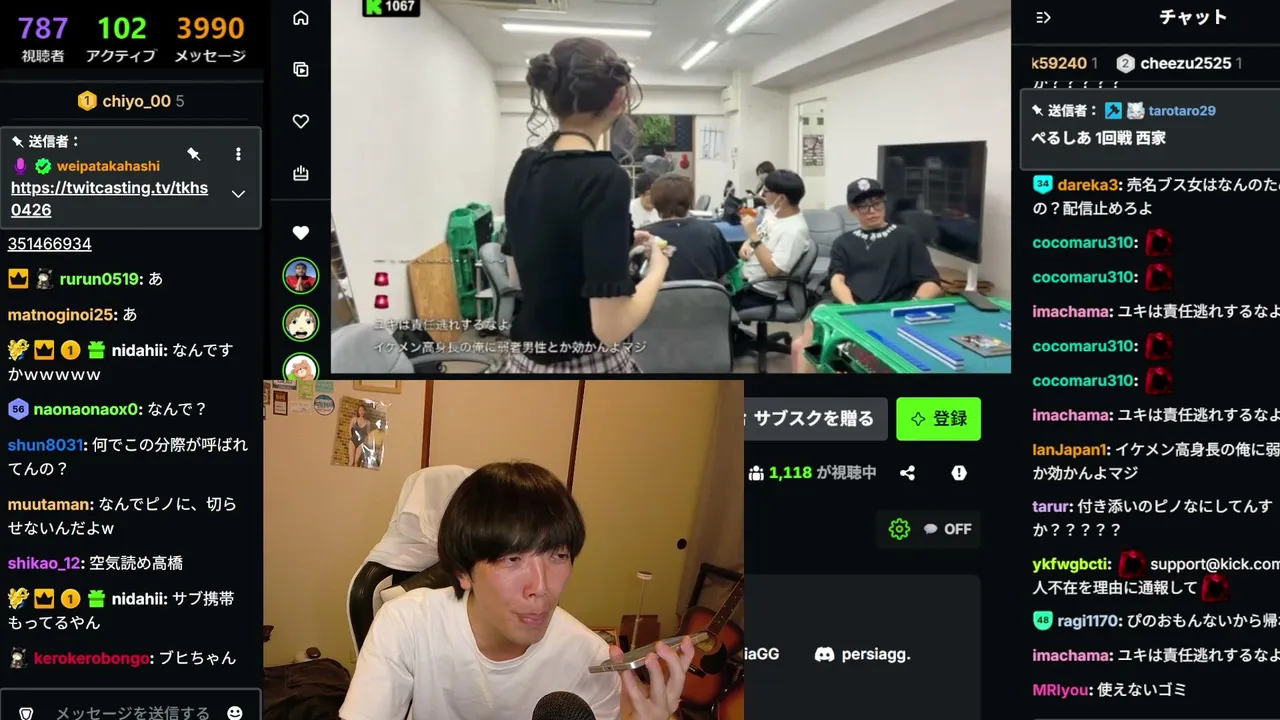Open the persiagg. Discord link
Image resolution: width=1280 pixels, height=720 pixels.
tap(862, 654)
